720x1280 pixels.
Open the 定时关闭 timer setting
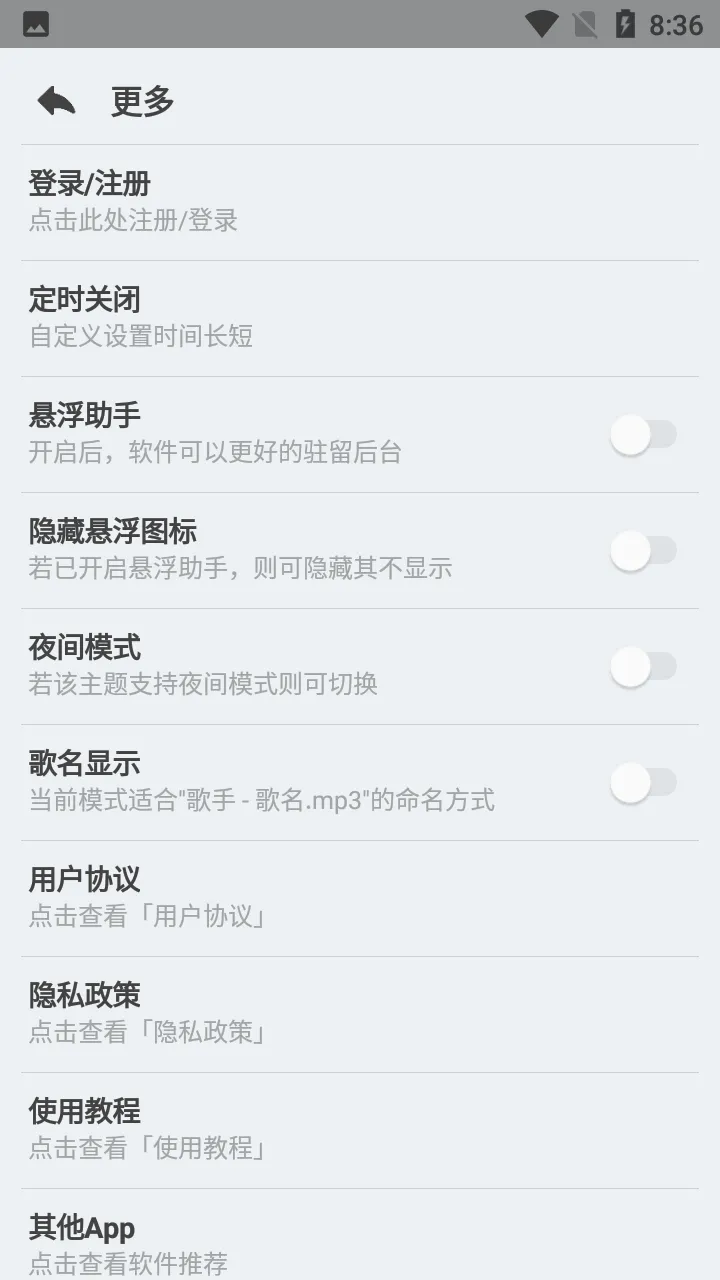click(360, 318)
